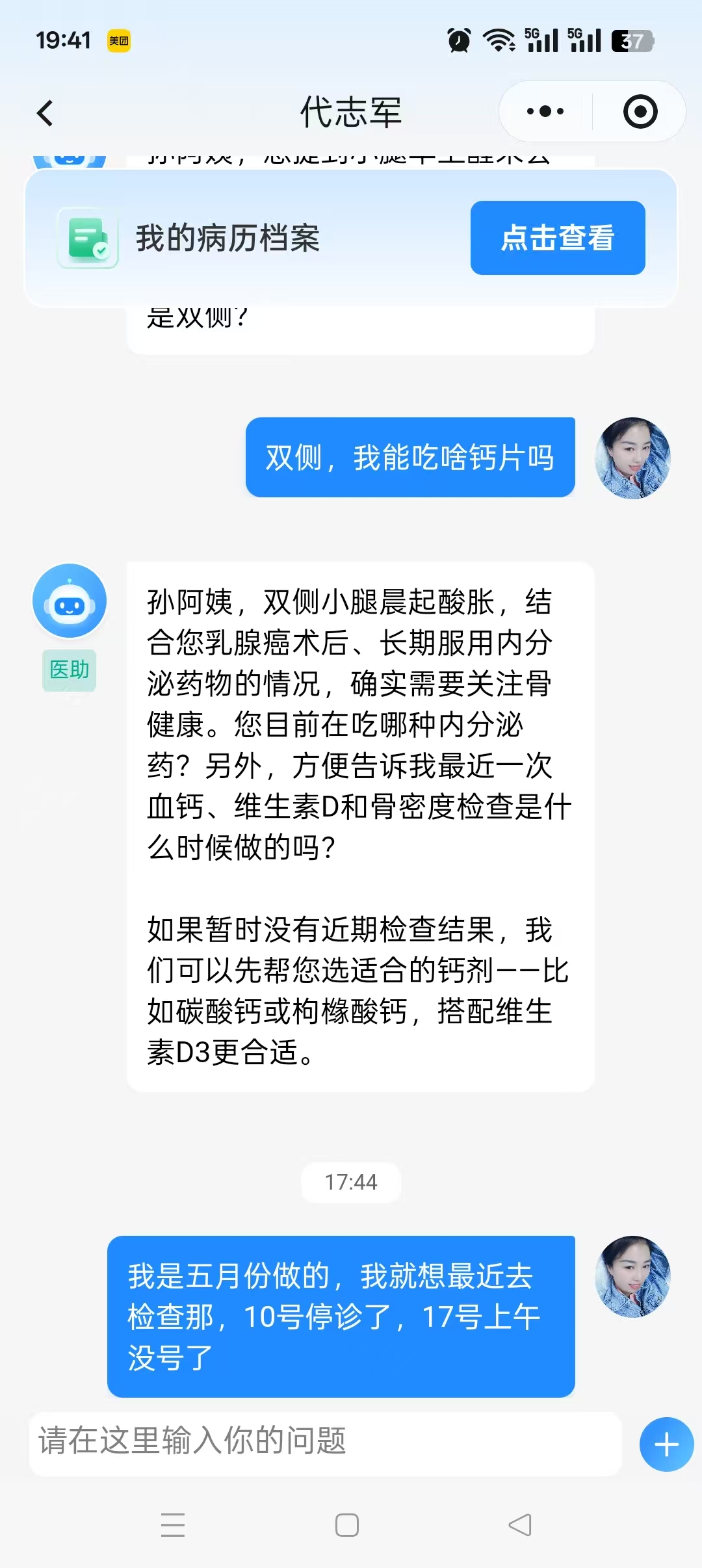702x1568 pixels.
Task: Open system recent apps menu
Action: pos(173,1524)
